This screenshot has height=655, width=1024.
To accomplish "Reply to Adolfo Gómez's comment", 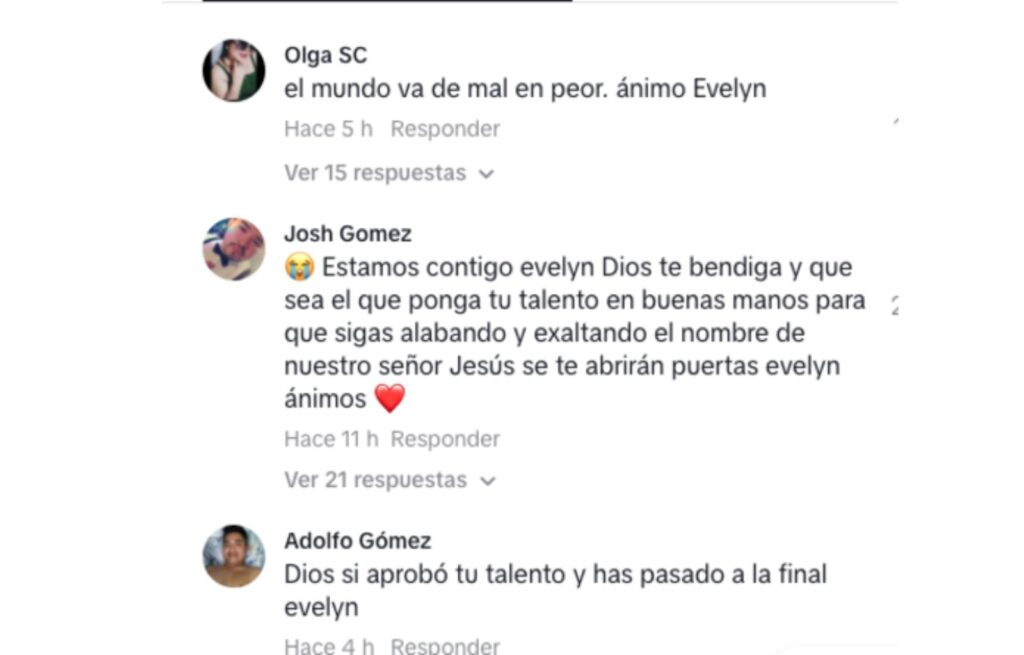I will click(x=445, y=645).
